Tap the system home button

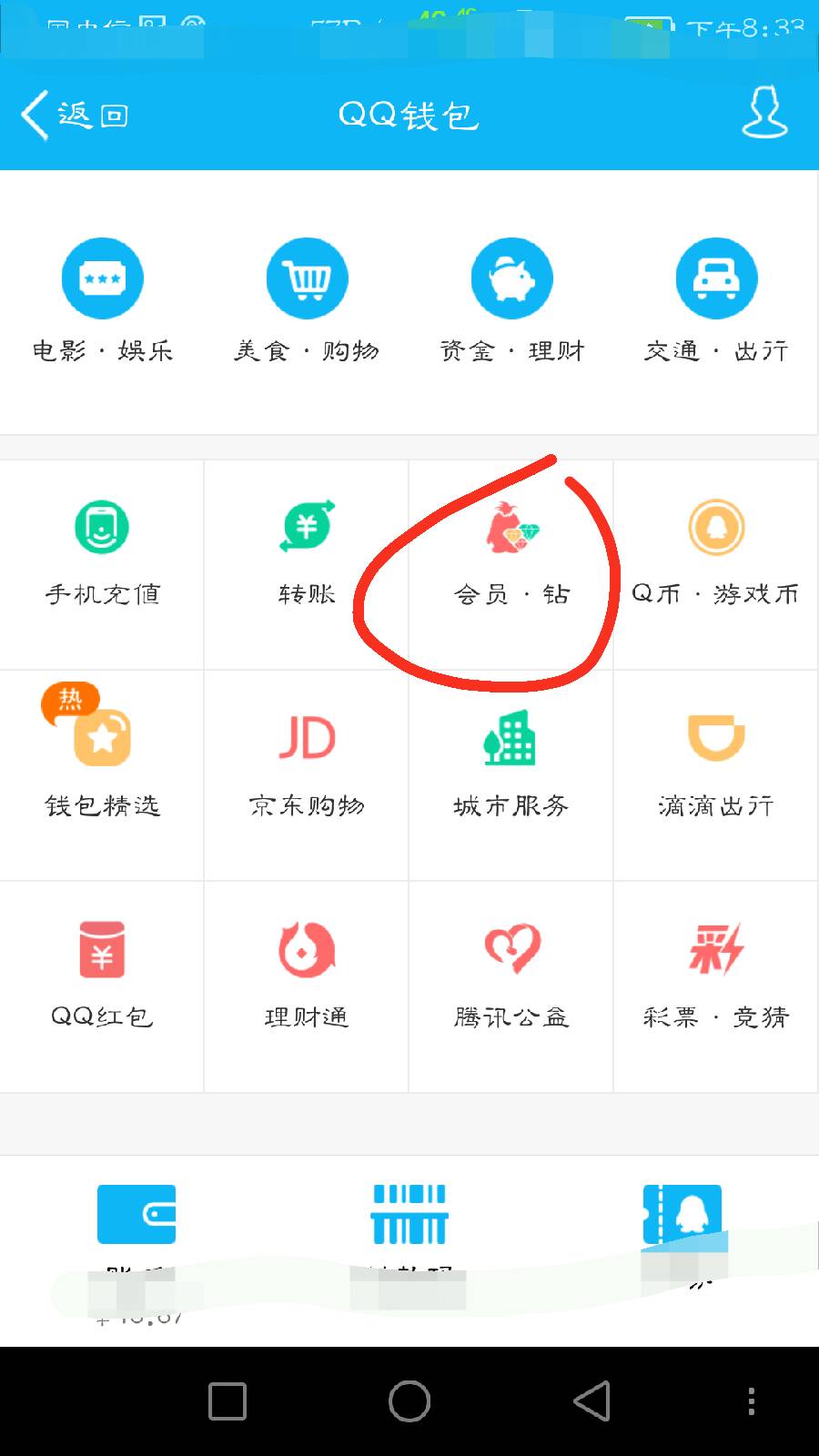tap(409, 1401)
